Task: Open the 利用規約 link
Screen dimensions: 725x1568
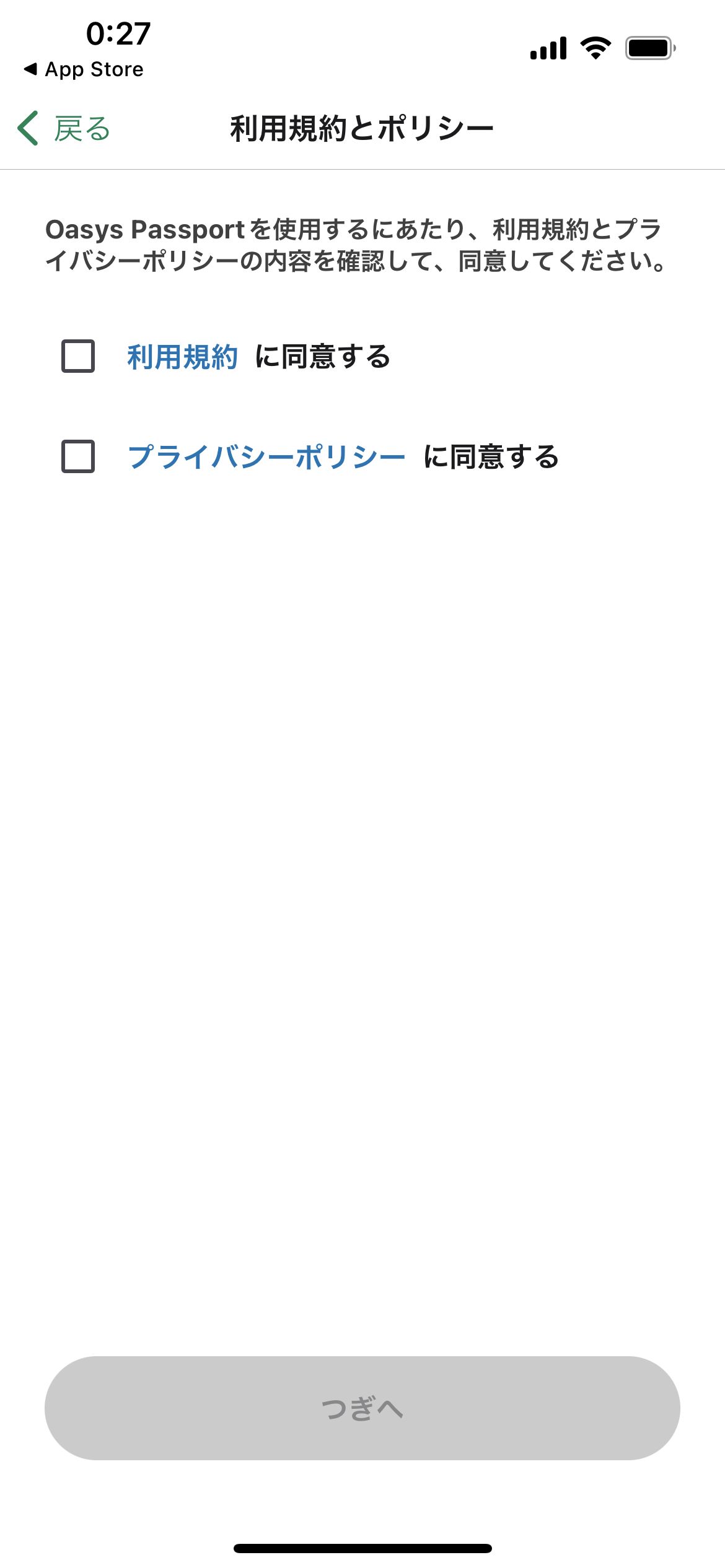Action: [x=182, y=357]
